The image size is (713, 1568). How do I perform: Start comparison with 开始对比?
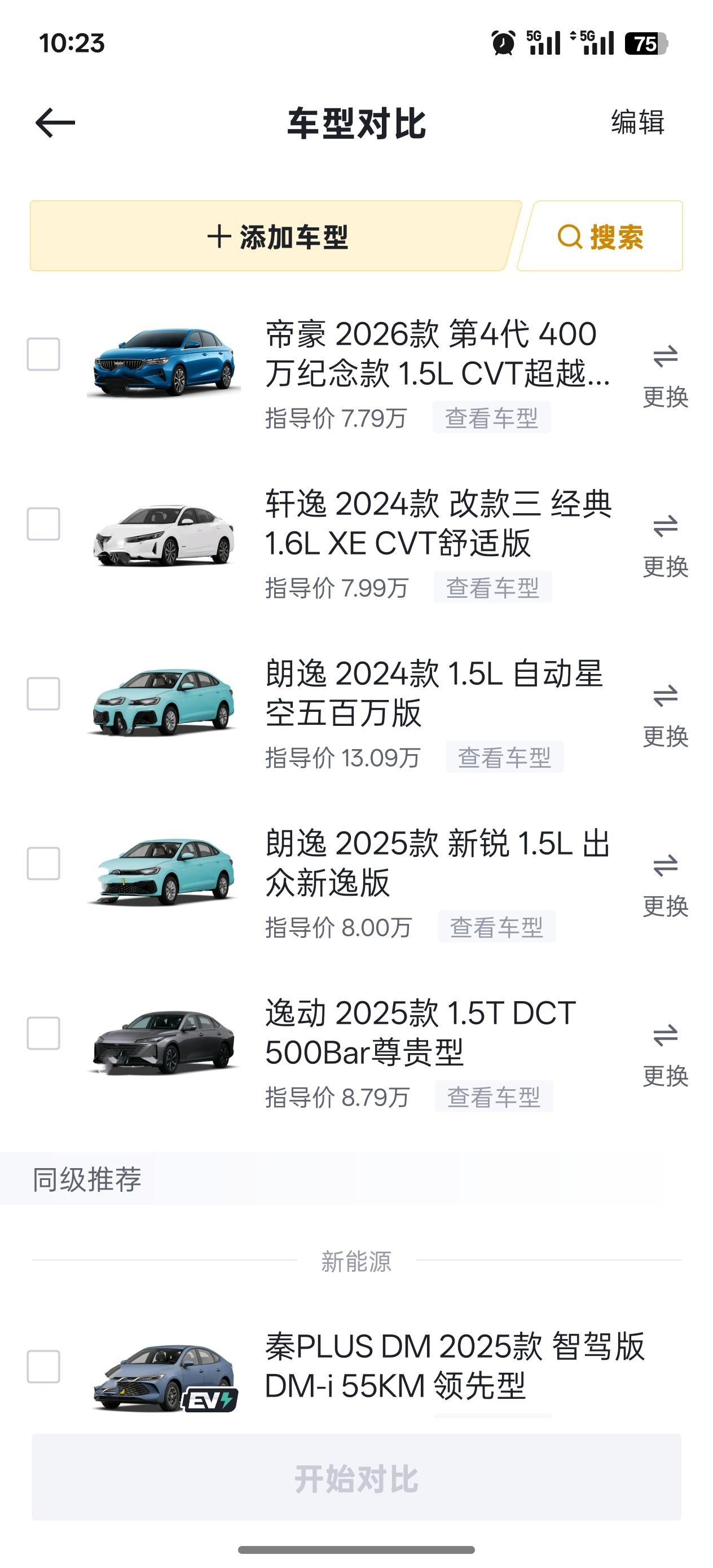[x=356, y=1478]
